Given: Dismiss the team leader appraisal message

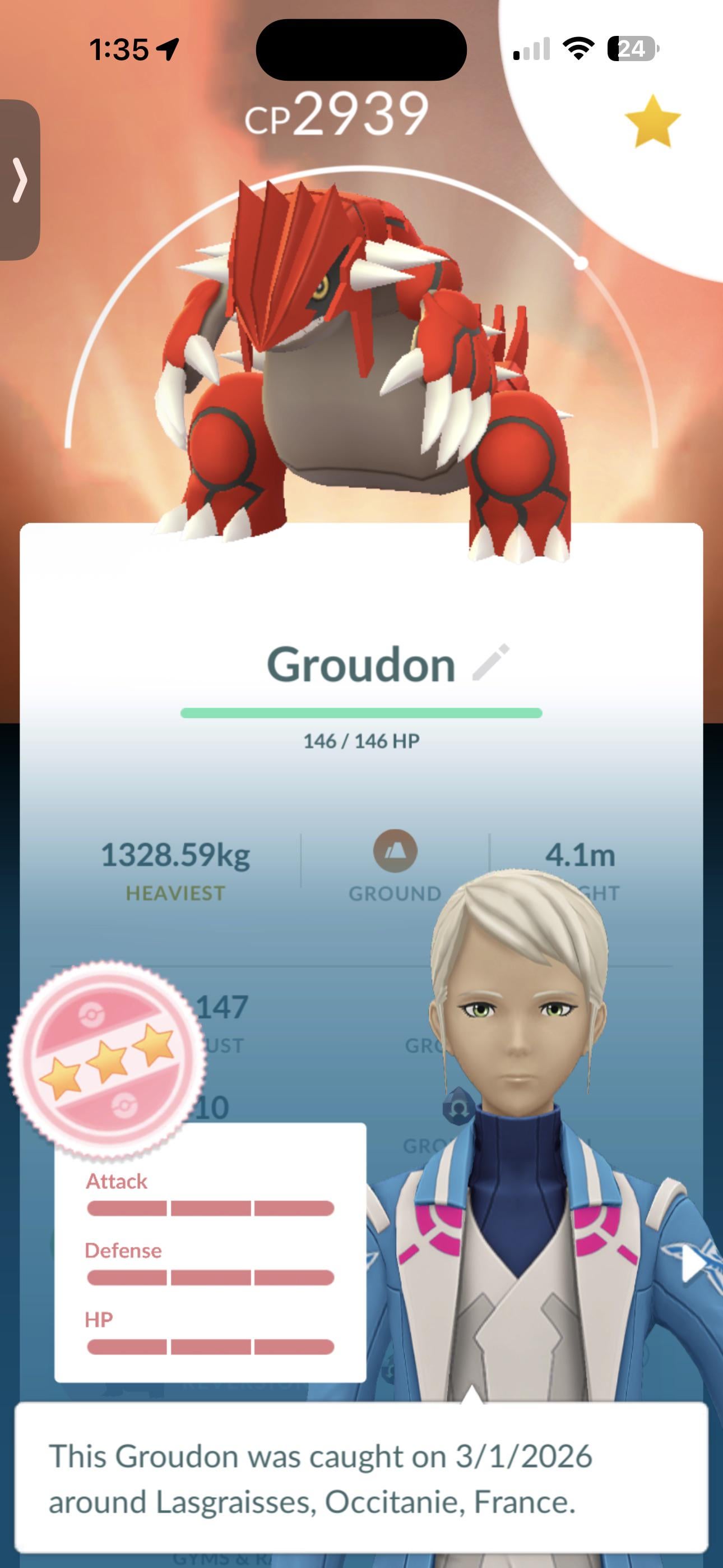Looking at the screenshot, I should [x=361, y=1478].
